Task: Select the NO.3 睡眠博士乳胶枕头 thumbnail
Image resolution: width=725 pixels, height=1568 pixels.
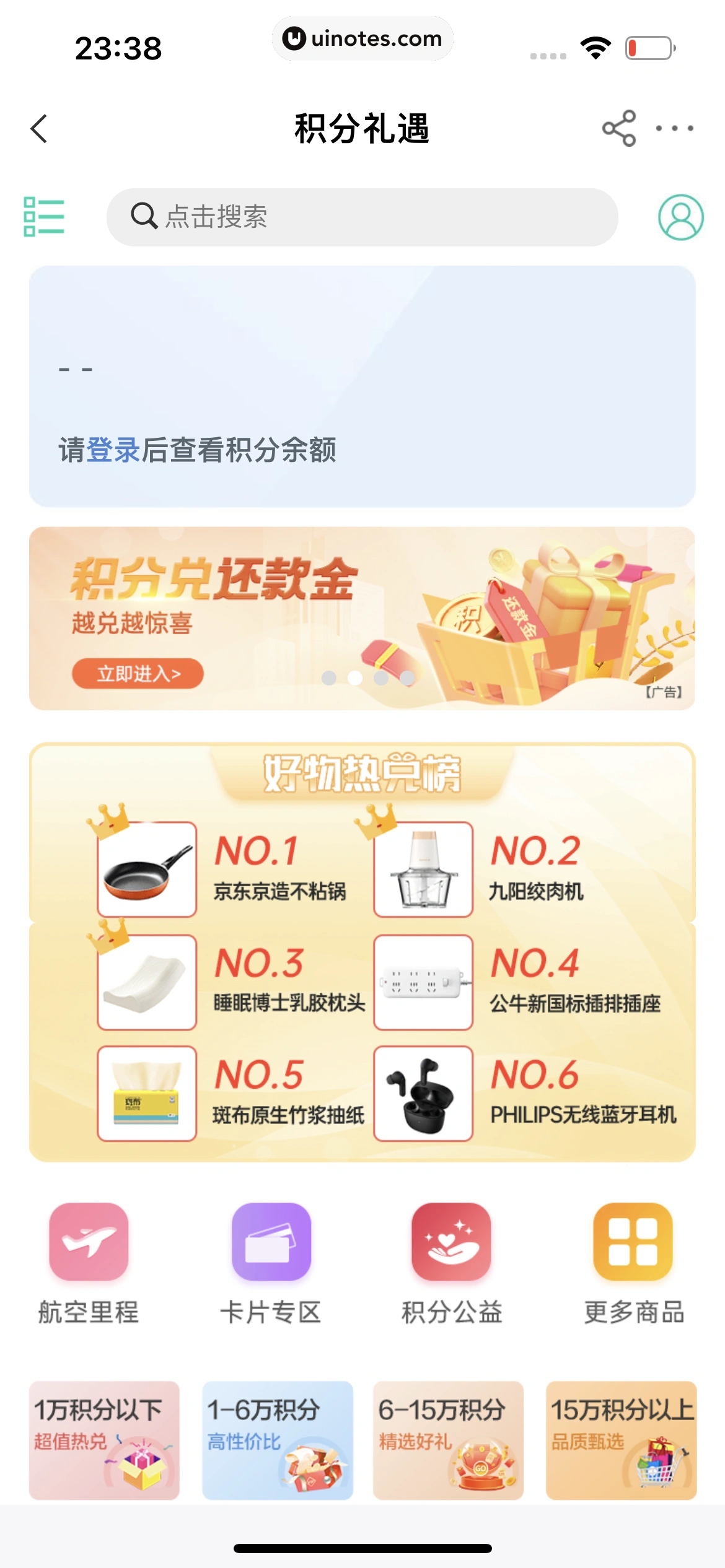Action: tap(147, 982)
